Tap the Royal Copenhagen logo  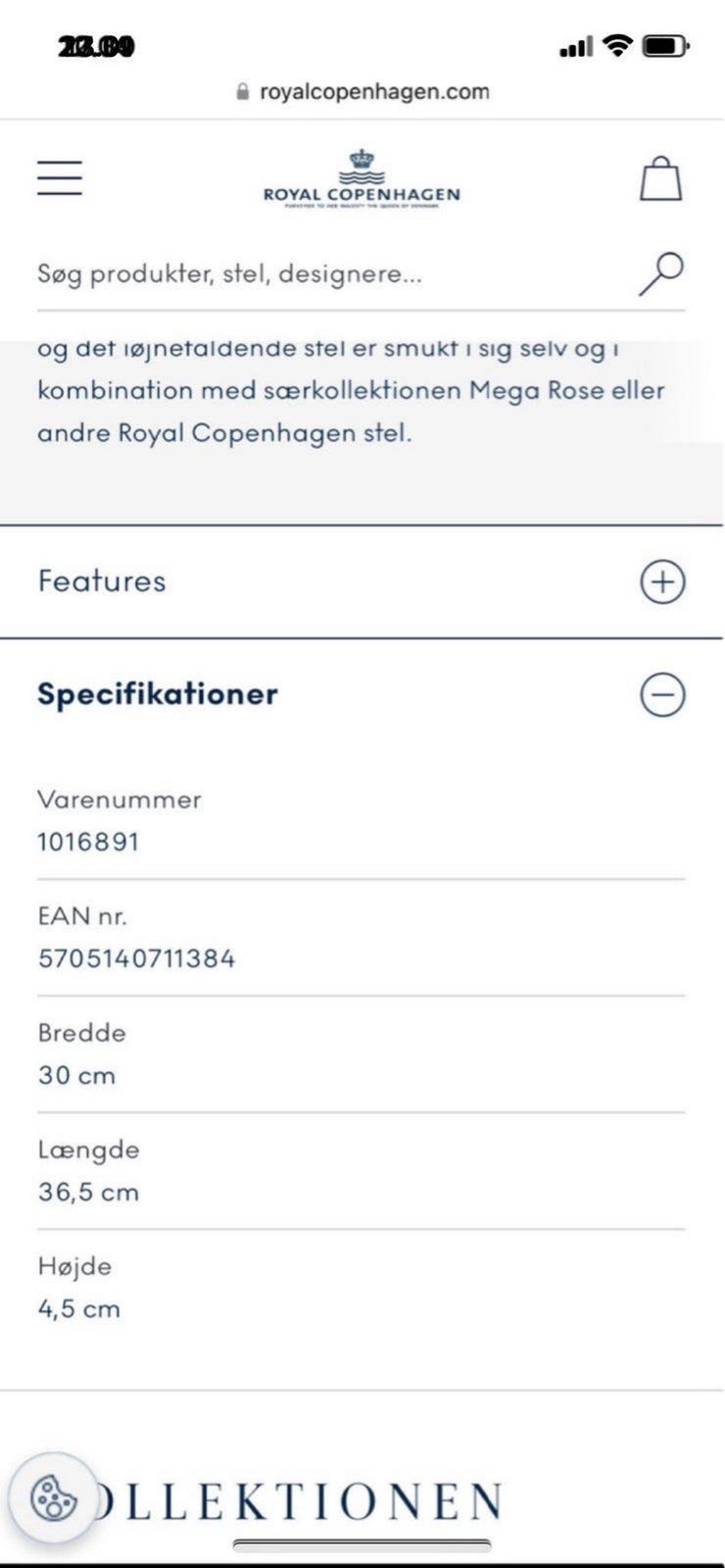pyautogui.click(x=362, y=177)
